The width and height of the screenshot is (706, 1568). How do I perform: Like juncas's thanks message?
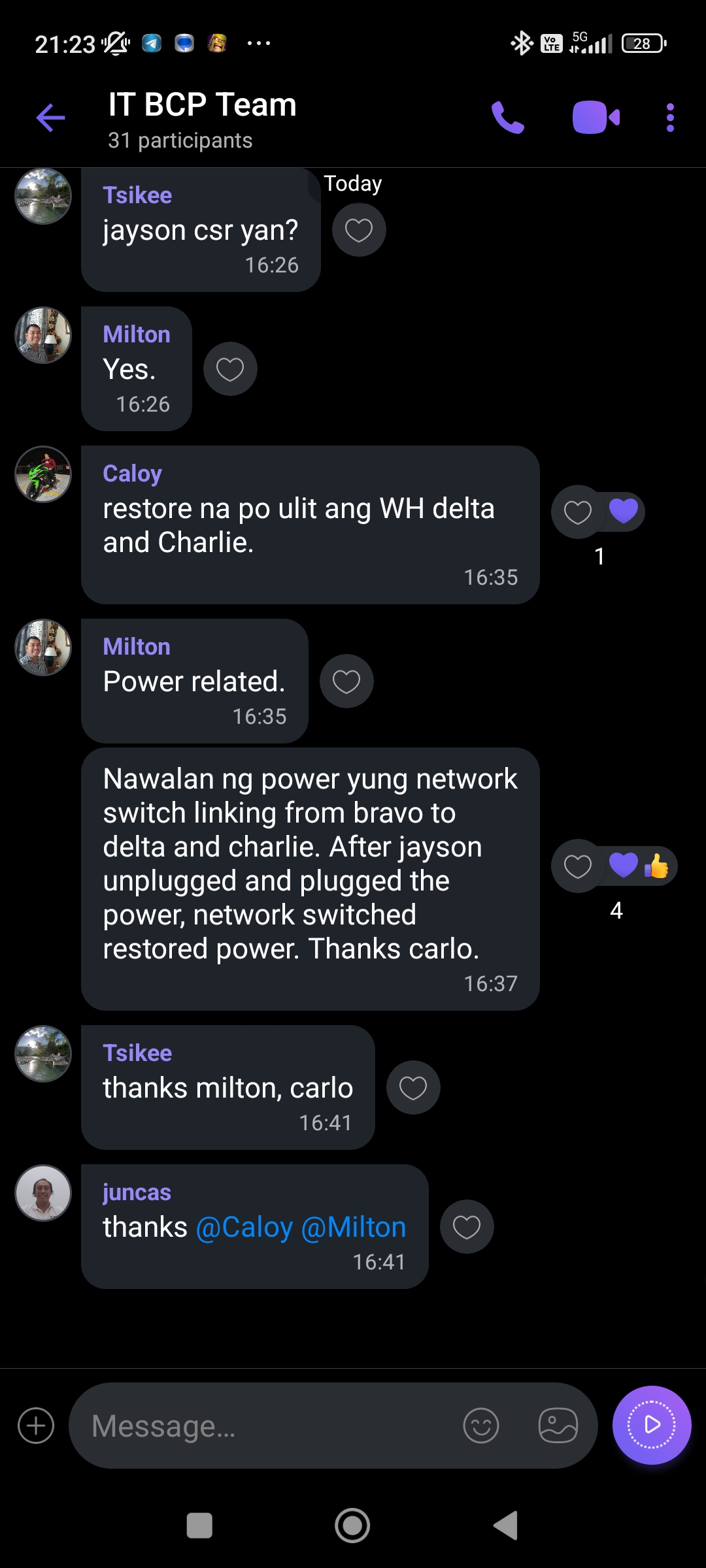pos(467,1227)
